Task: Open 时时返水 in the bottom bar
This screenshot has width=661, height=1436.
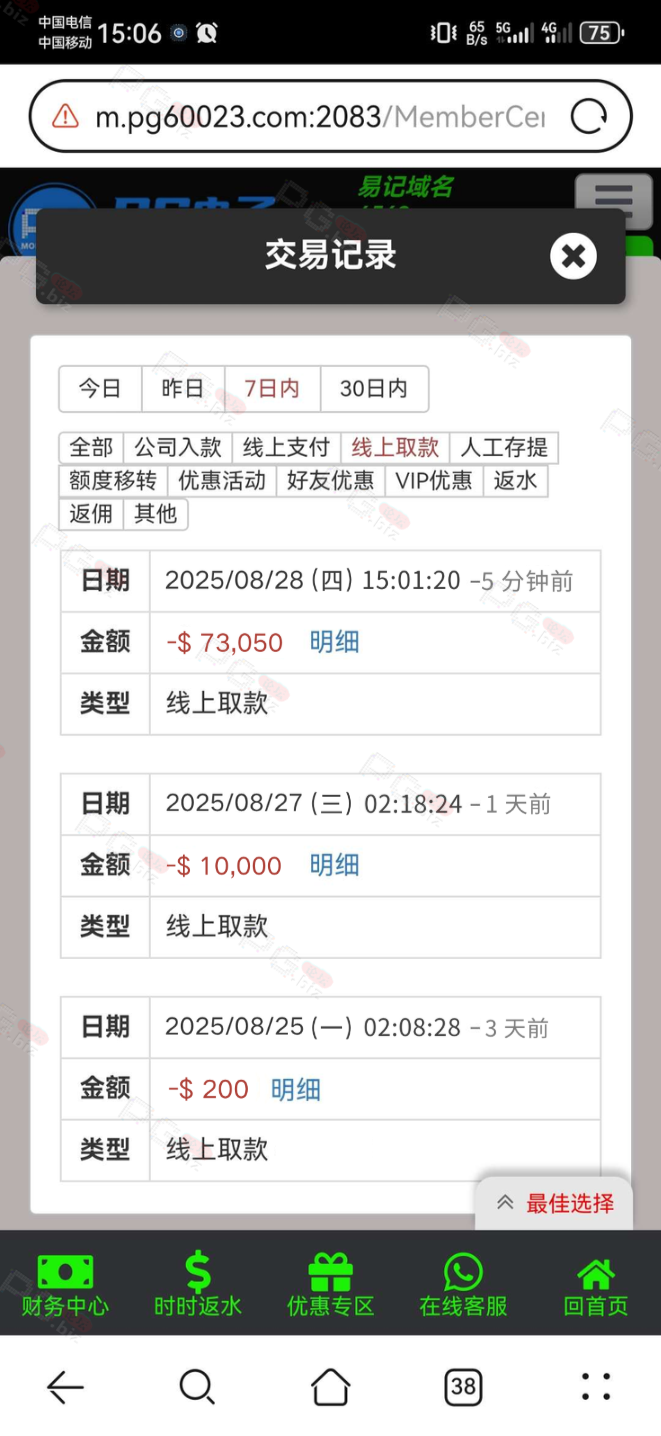Action: coord(198,1285)
